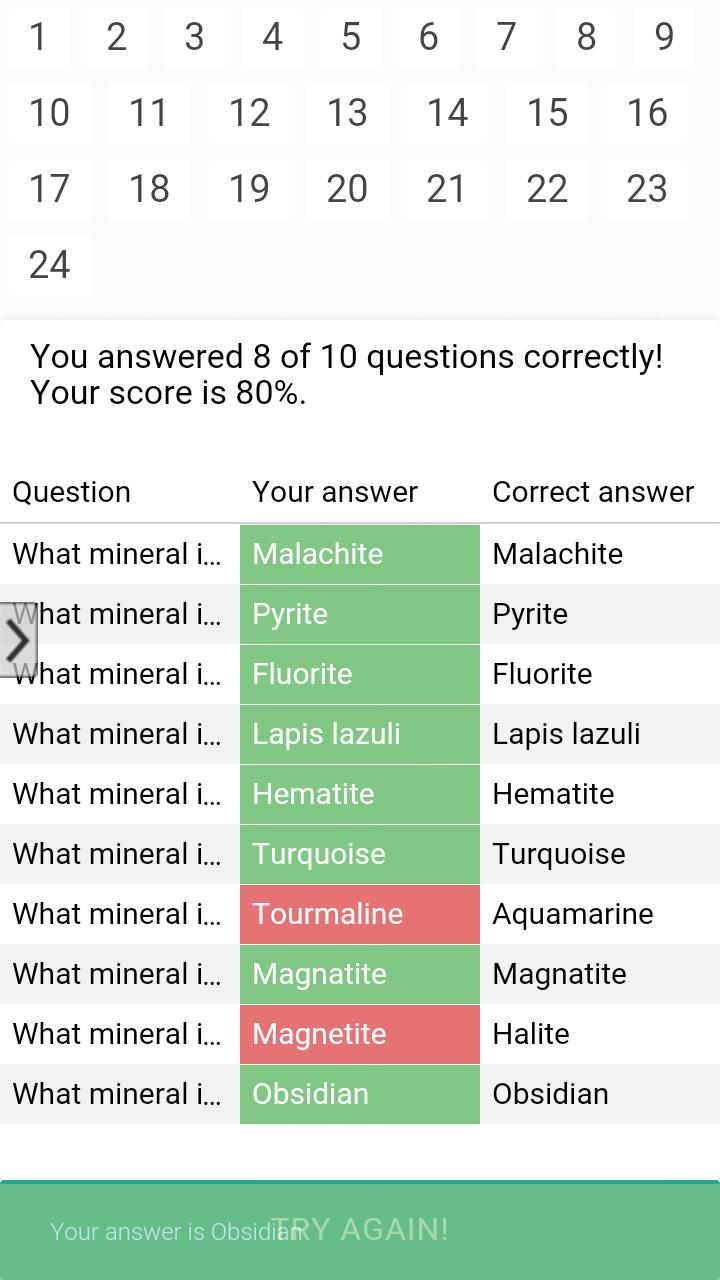
Task: Select quiz number 18
Action: (149, 189)
